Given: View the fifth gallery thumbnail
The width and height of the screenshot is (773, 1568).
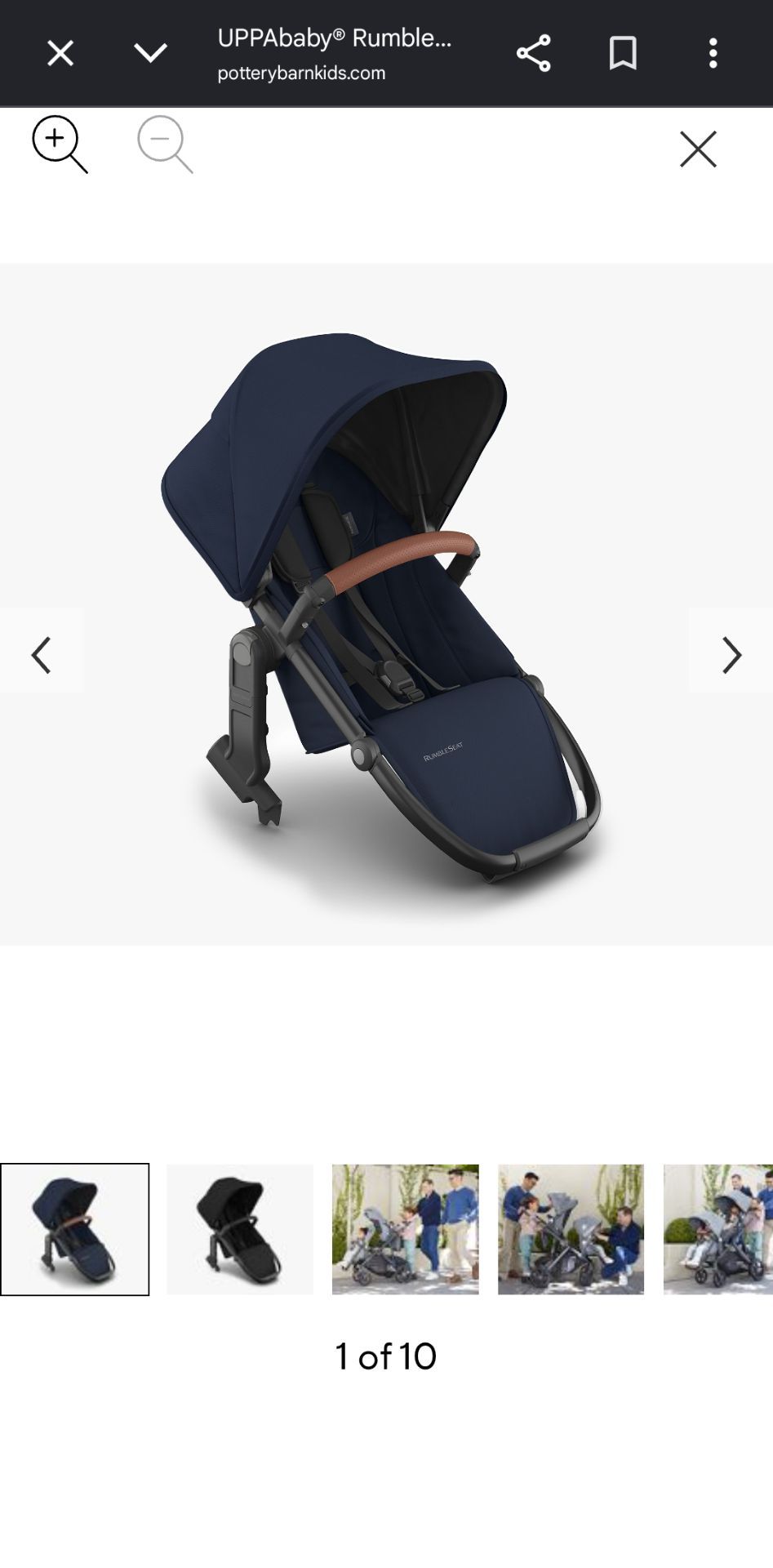Looking at the screenshot, I should [x=718, y=1229].
